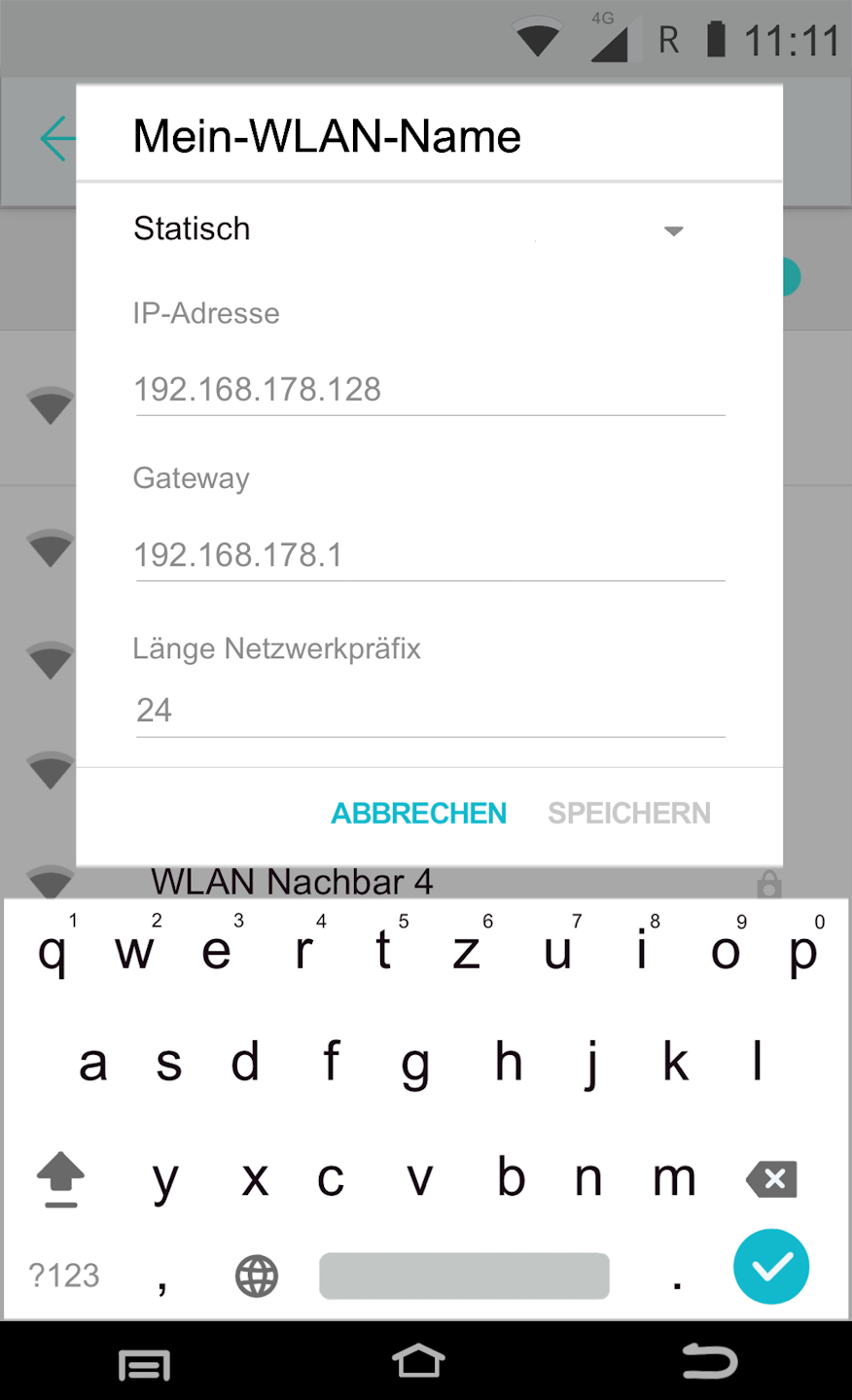Tap the keyboard backspace key
The width and height of the screenshot is (852, 1400).
[771, 1179]
